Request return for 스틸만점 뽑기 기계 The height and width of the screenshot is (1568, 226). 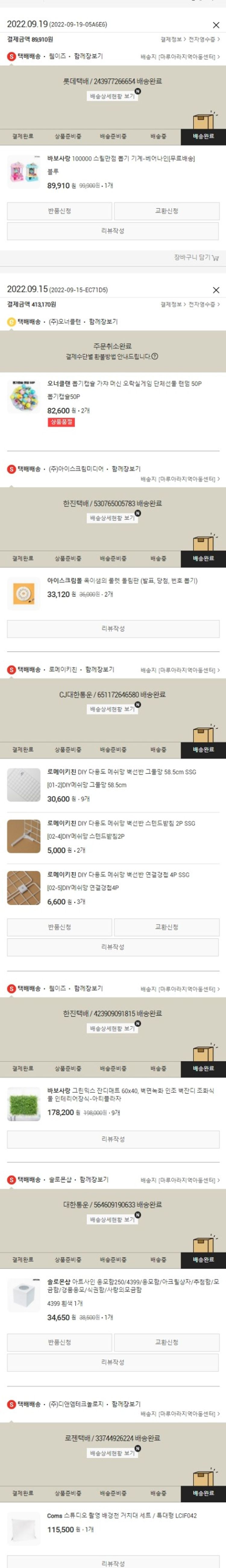(60, 211)
